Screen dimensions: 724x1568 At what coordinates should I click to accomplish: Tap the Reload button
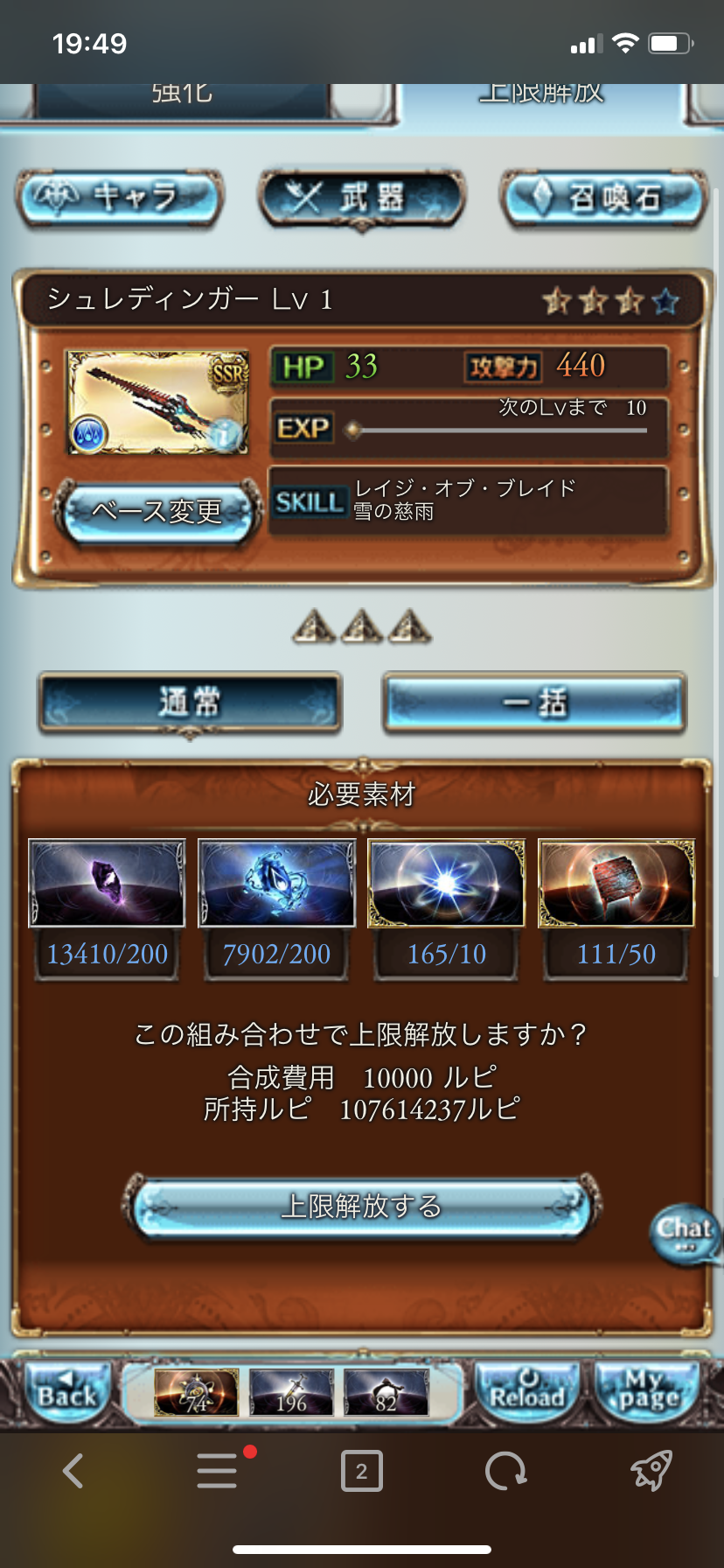pos(526,1393)
